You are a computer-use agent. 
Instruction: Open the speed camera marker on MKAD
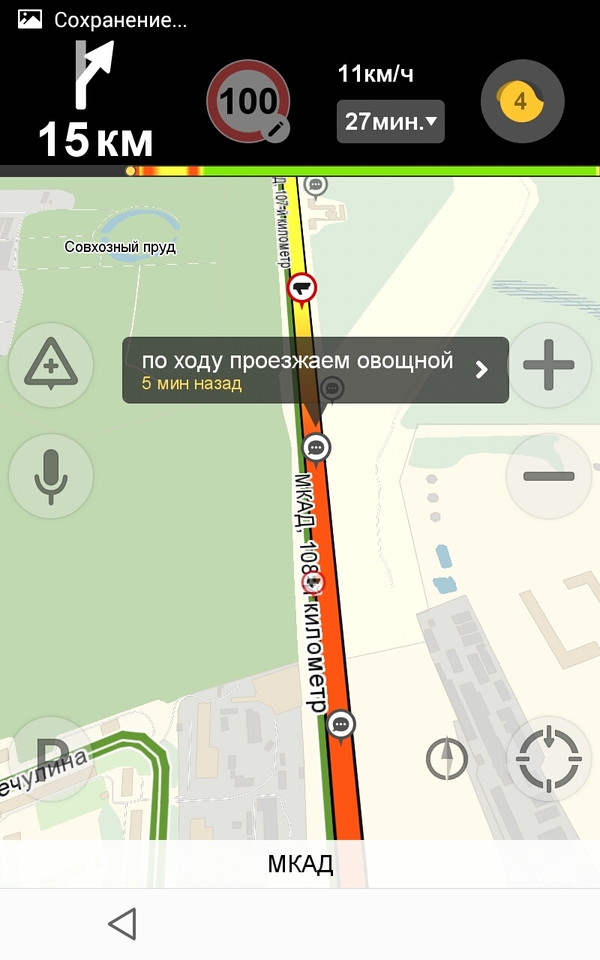302,289
